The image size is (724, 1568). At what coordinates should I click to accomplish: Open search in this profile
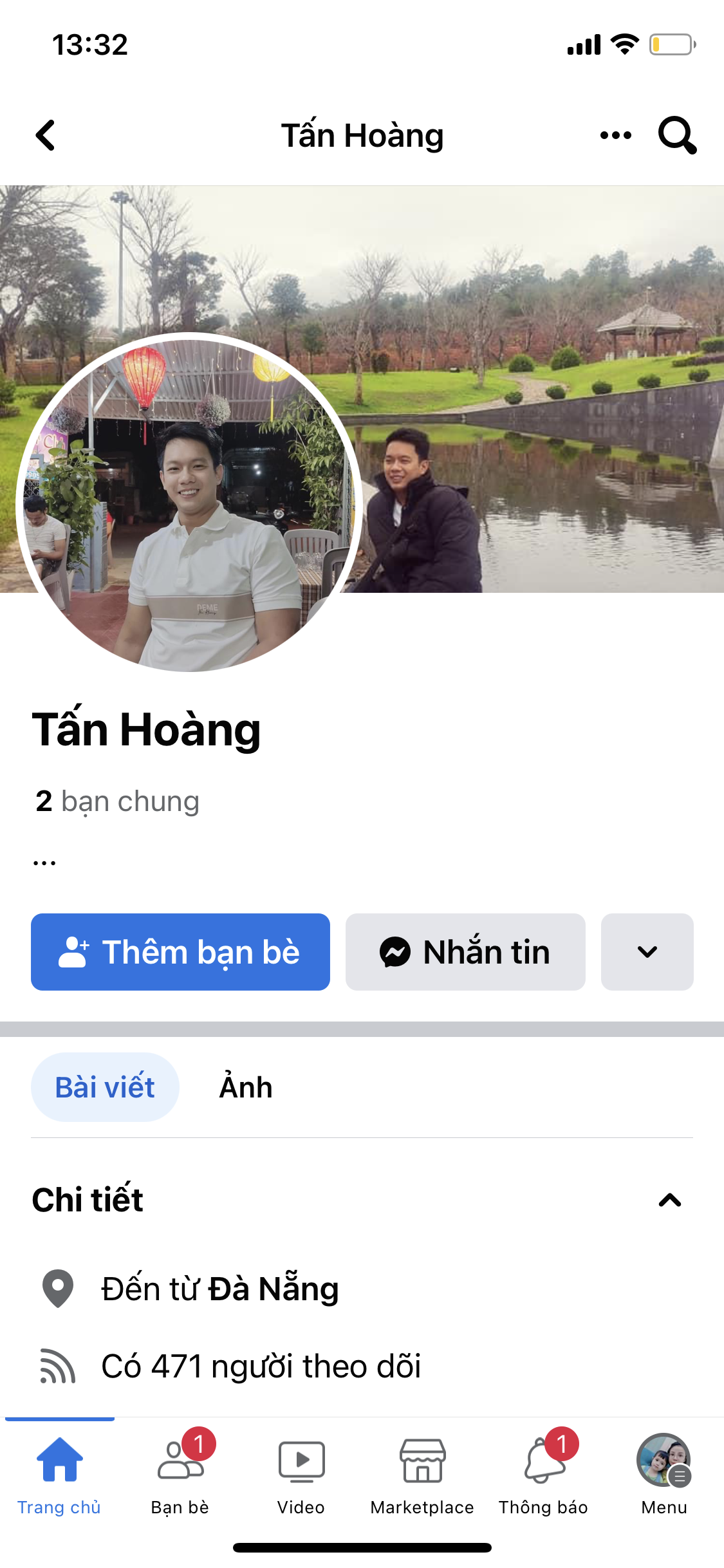coord(677,135)
